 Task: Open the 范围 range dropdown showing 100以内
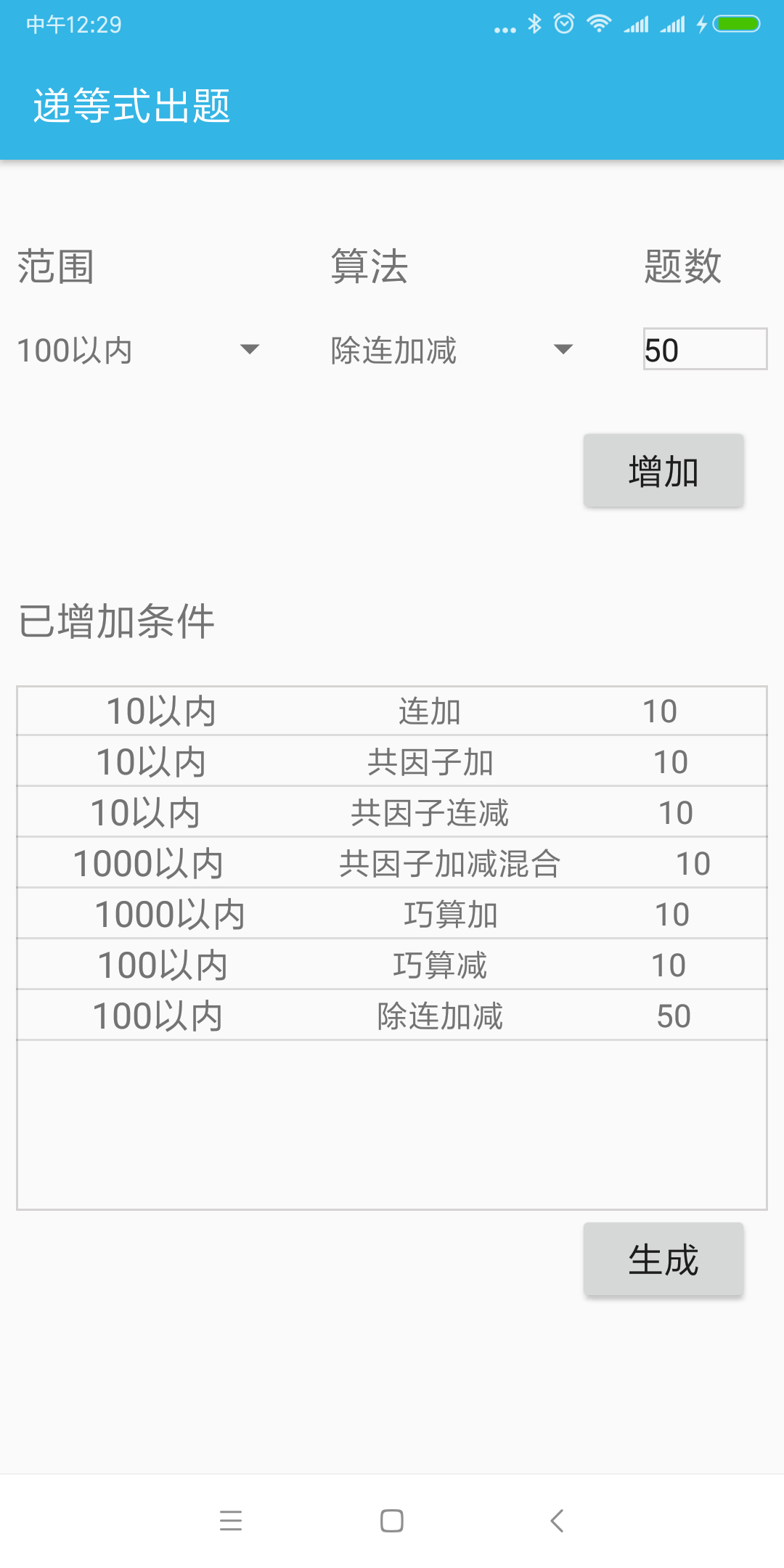[138, 351]
